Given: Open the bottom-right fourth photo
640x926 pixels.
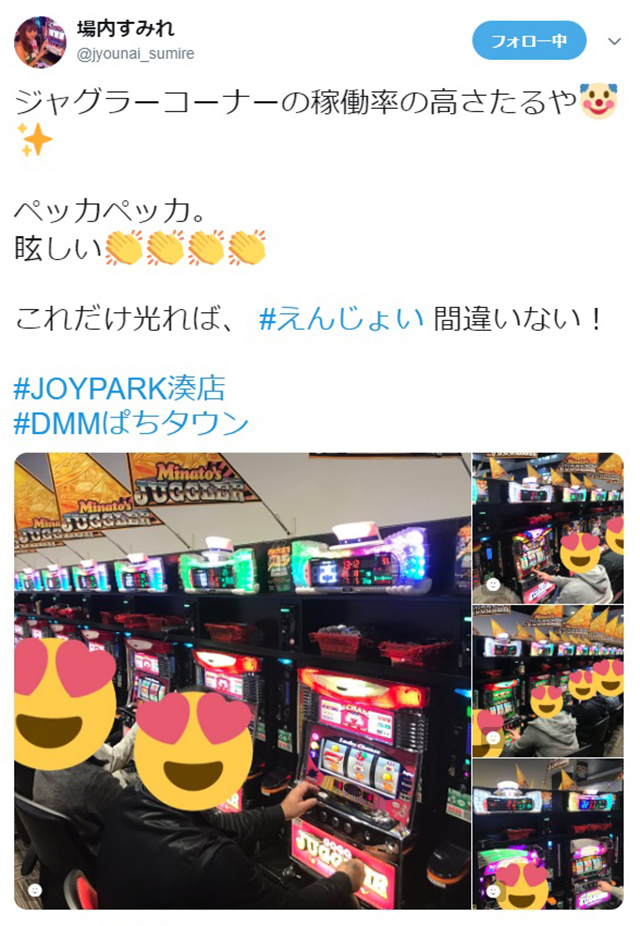Looking at the screenshot, I should [x=548, y=834].
